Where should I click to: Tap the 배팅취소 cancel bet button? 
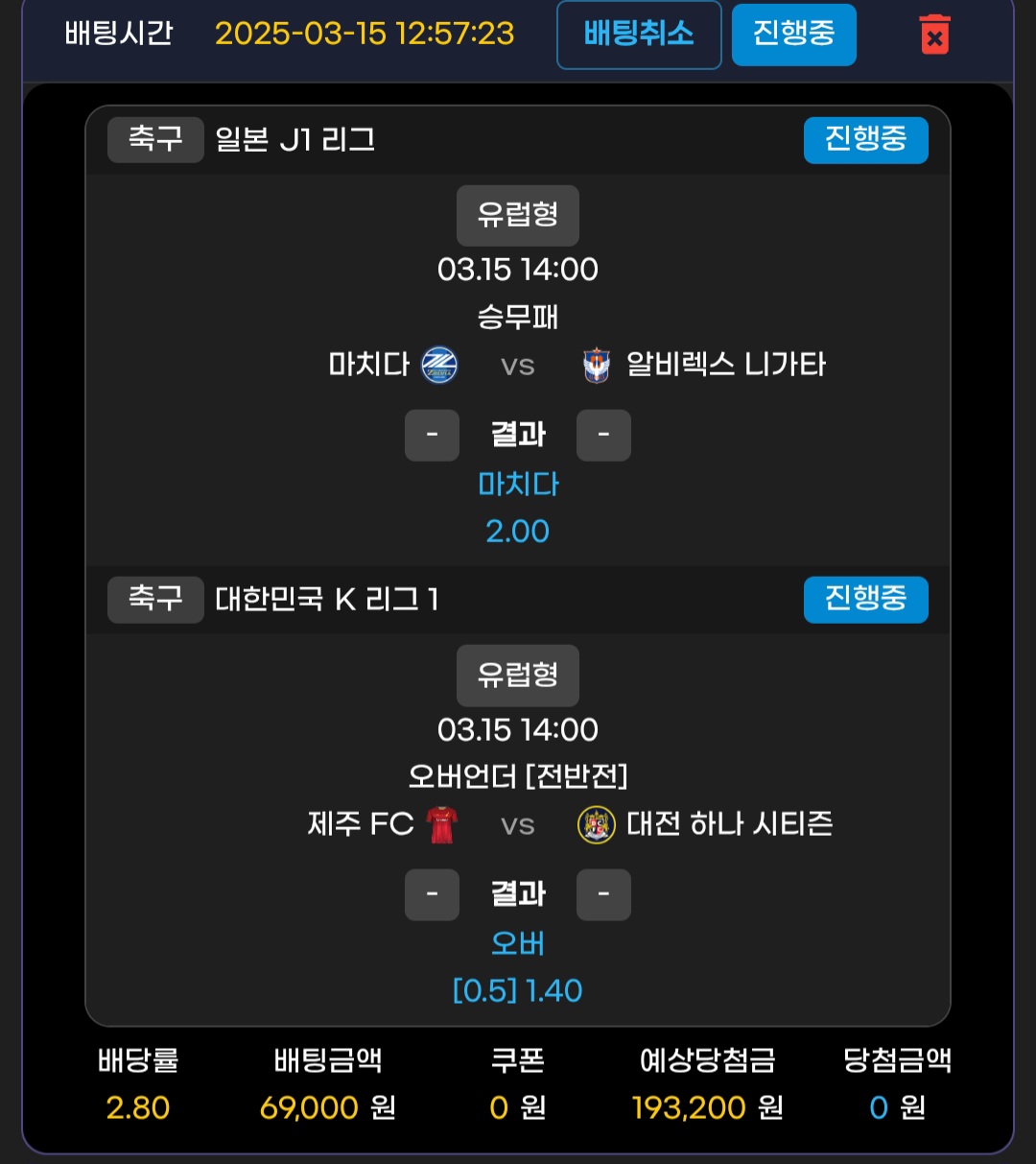tap(639, 35)
